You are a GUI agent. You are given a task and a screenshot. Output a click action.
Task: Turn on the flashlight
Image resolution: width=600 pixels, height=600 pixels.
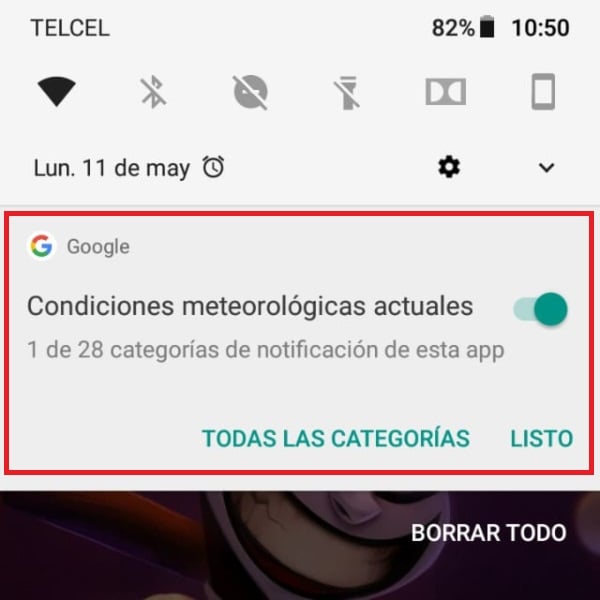(347, 93)
